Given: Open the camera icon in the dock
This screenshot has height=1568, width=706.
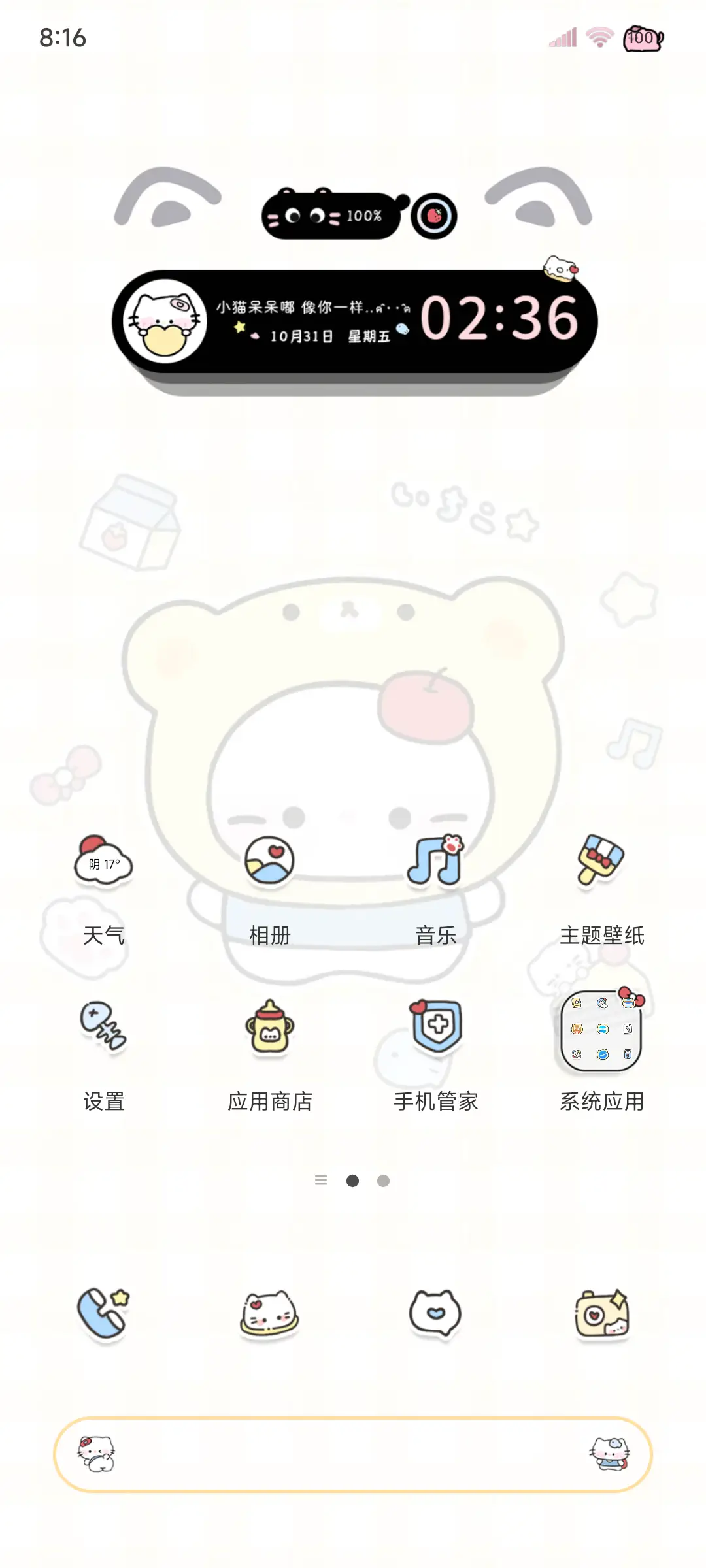Looking at the screenshot, I should pyautogui.click(x=601, y=1316).
